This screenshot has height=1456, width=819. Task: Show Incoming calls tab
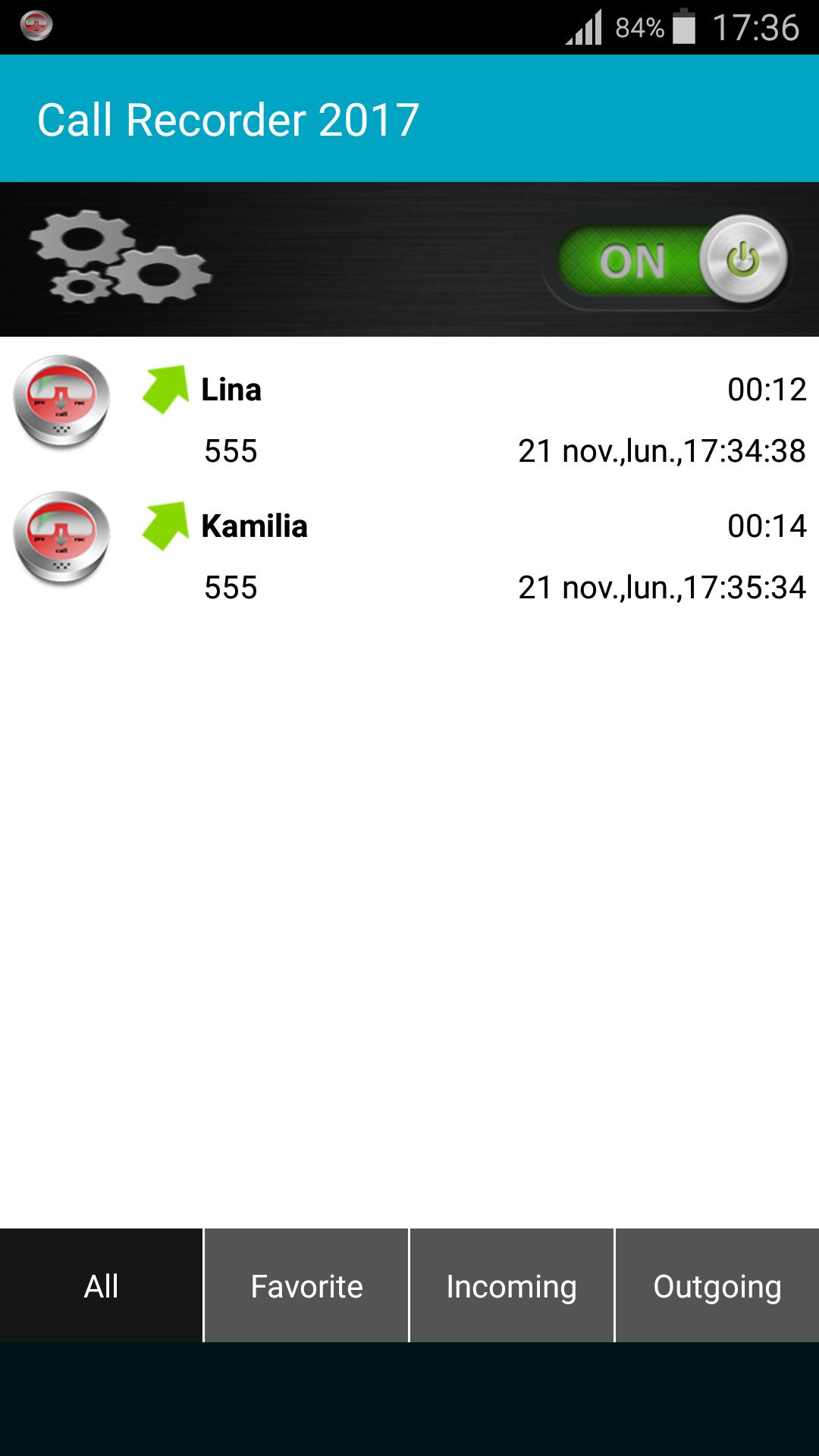click(511, 1286)
